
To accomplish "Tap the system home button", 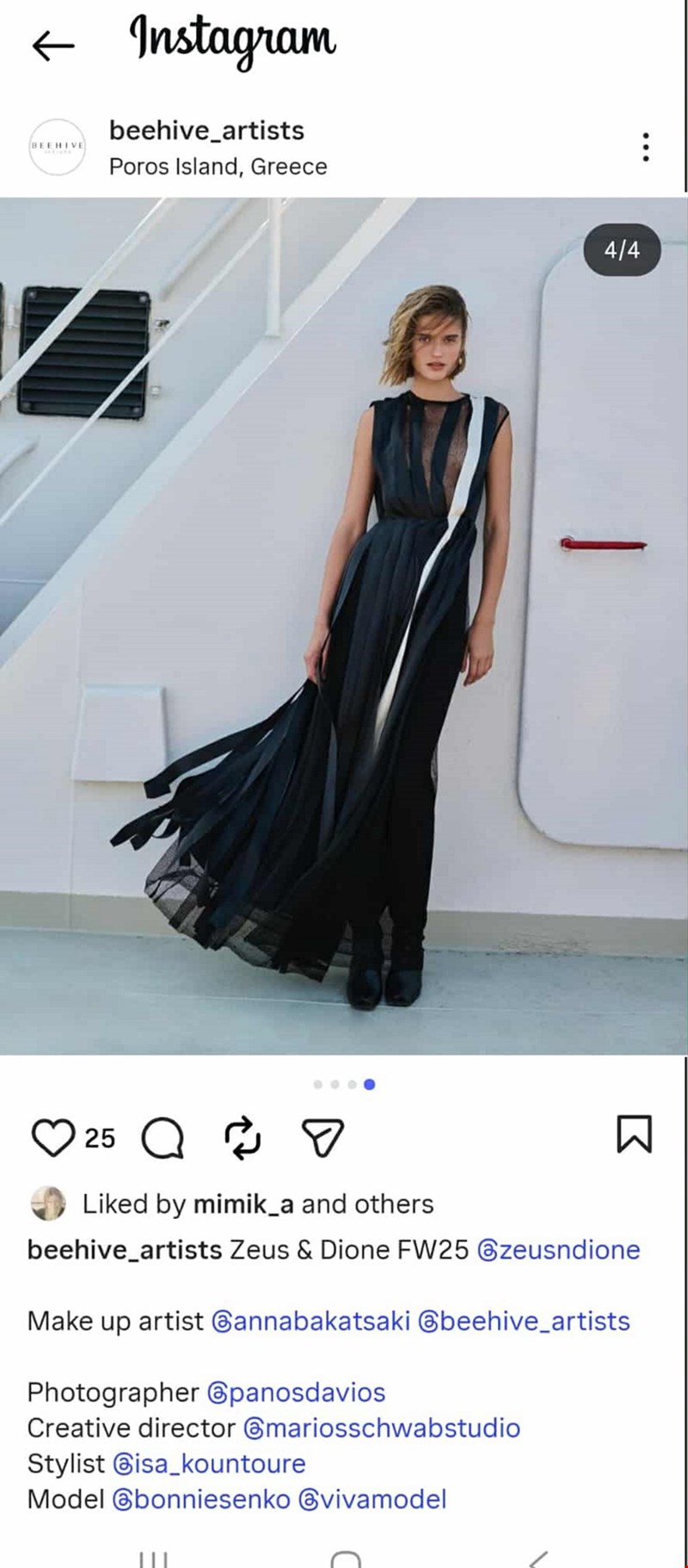I will tap(345, 1559).
